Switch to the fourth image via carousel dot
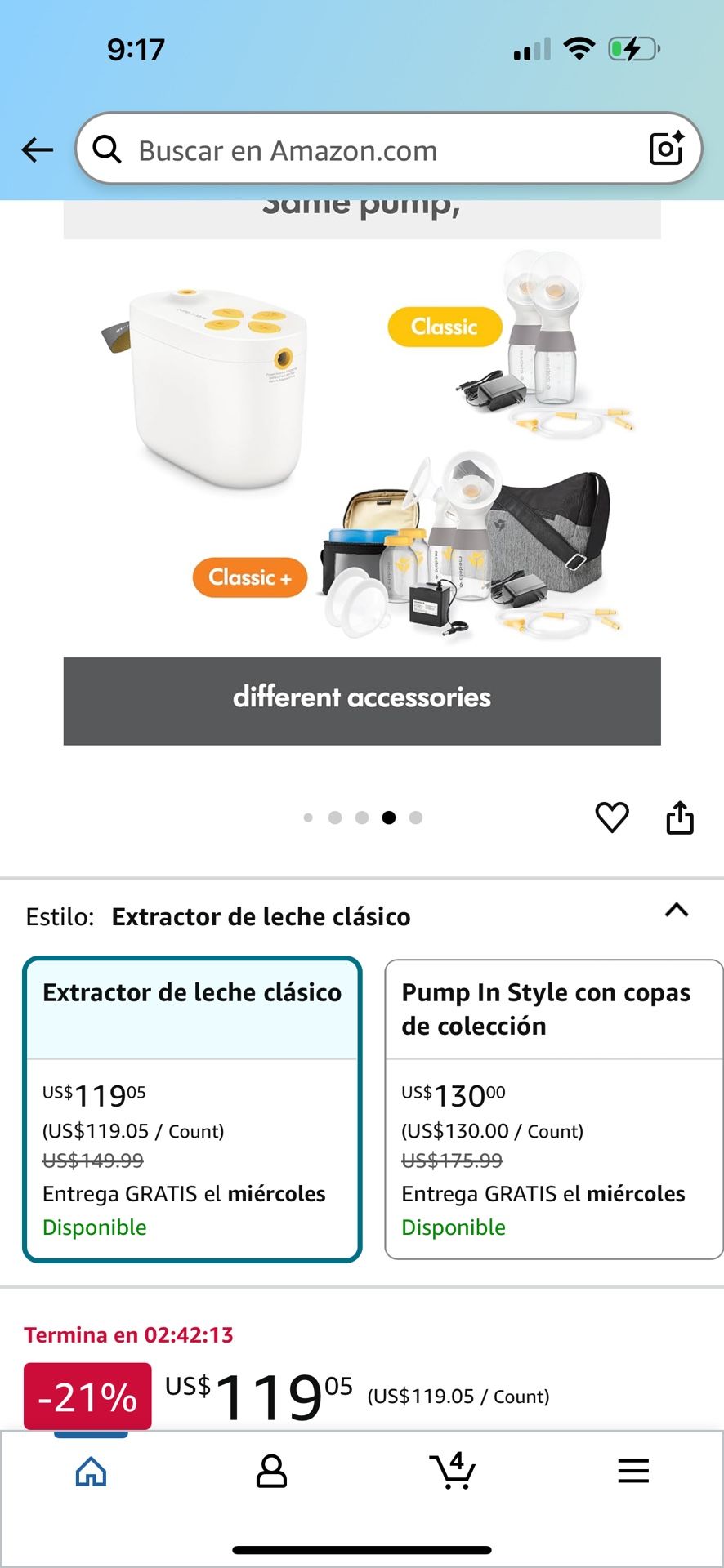This screenshot has height=1568, width=724. click(x=389, y=817)
